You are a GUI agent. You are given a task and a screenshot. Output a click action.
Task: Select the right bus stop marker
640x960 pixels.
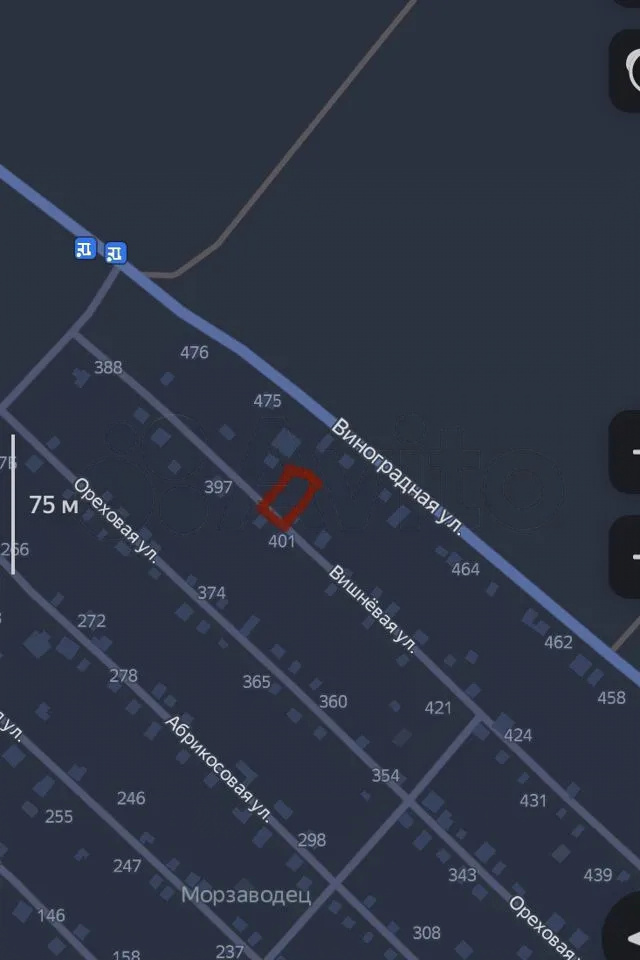[x=116, y=252]
